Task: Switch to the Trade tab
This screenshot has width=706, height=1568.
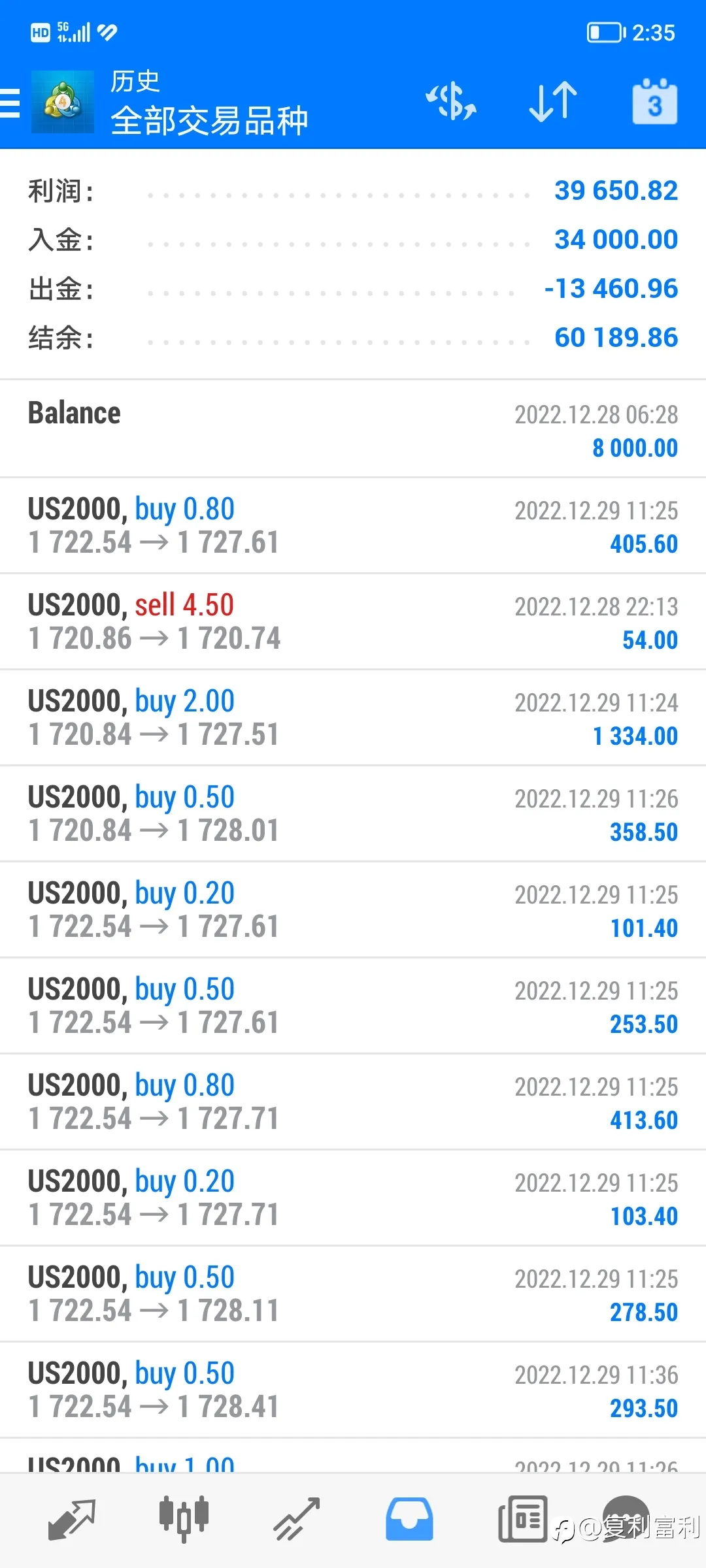Action: coord(297,1520)
